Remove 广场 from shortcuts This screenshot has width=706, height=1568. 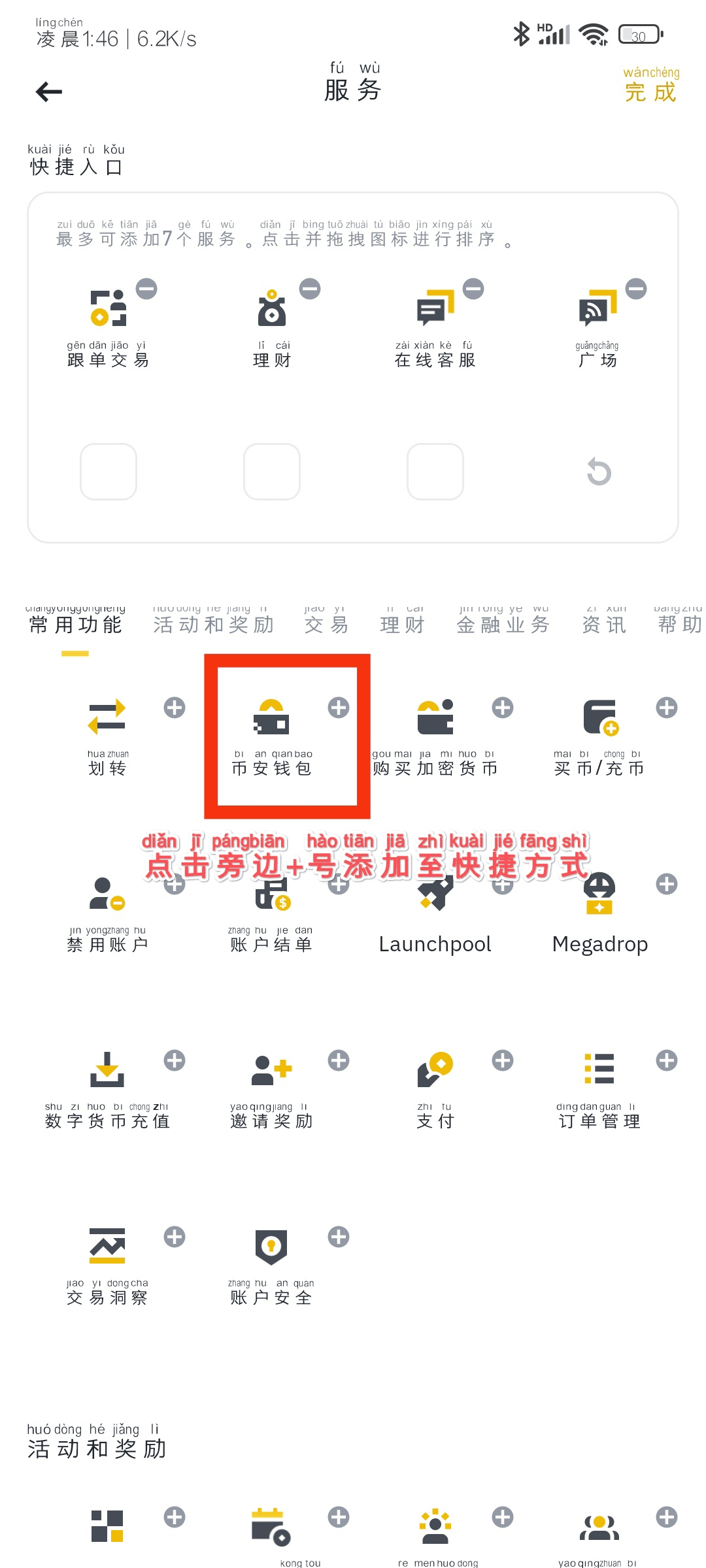636,289
